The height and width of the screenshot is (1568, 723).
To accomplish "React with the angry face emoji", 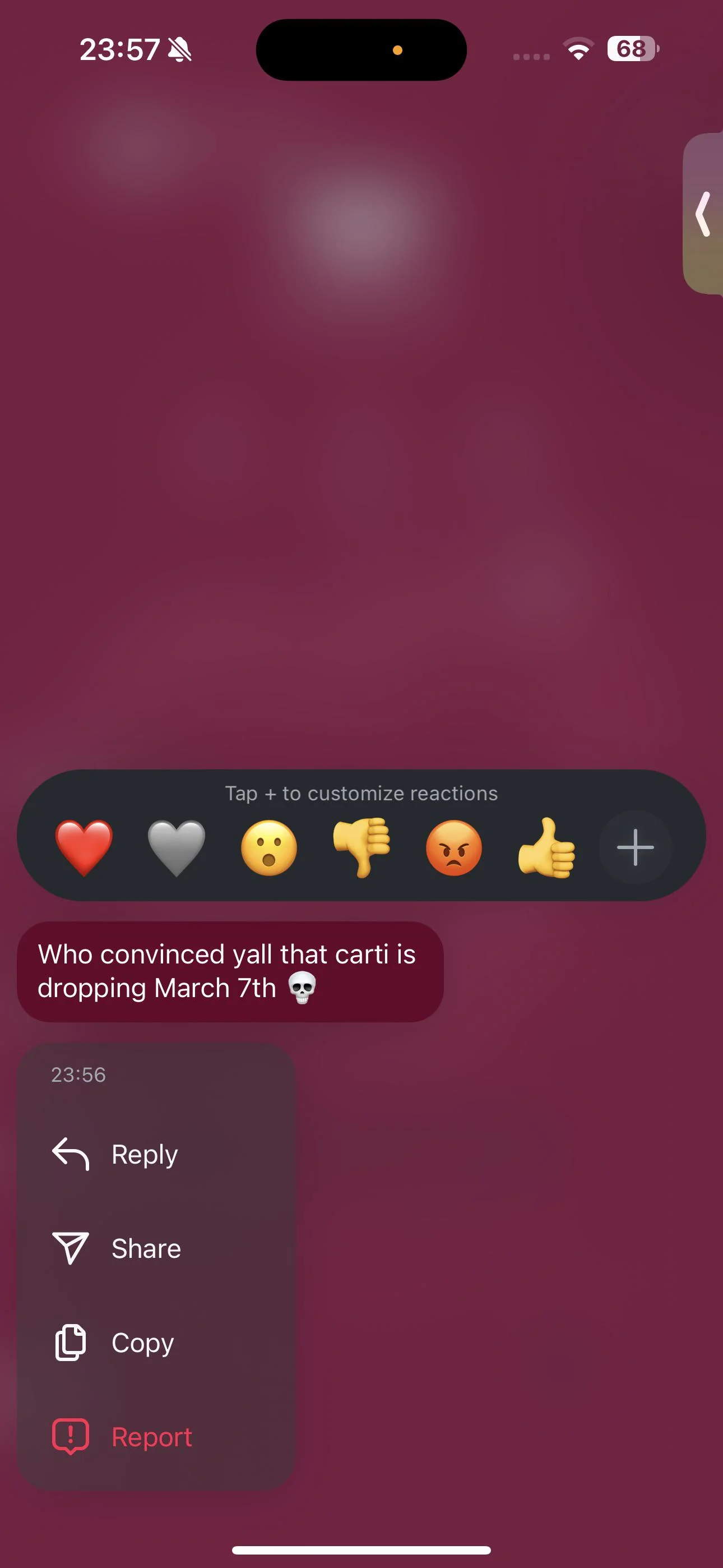I will click(x=454, y=847).
